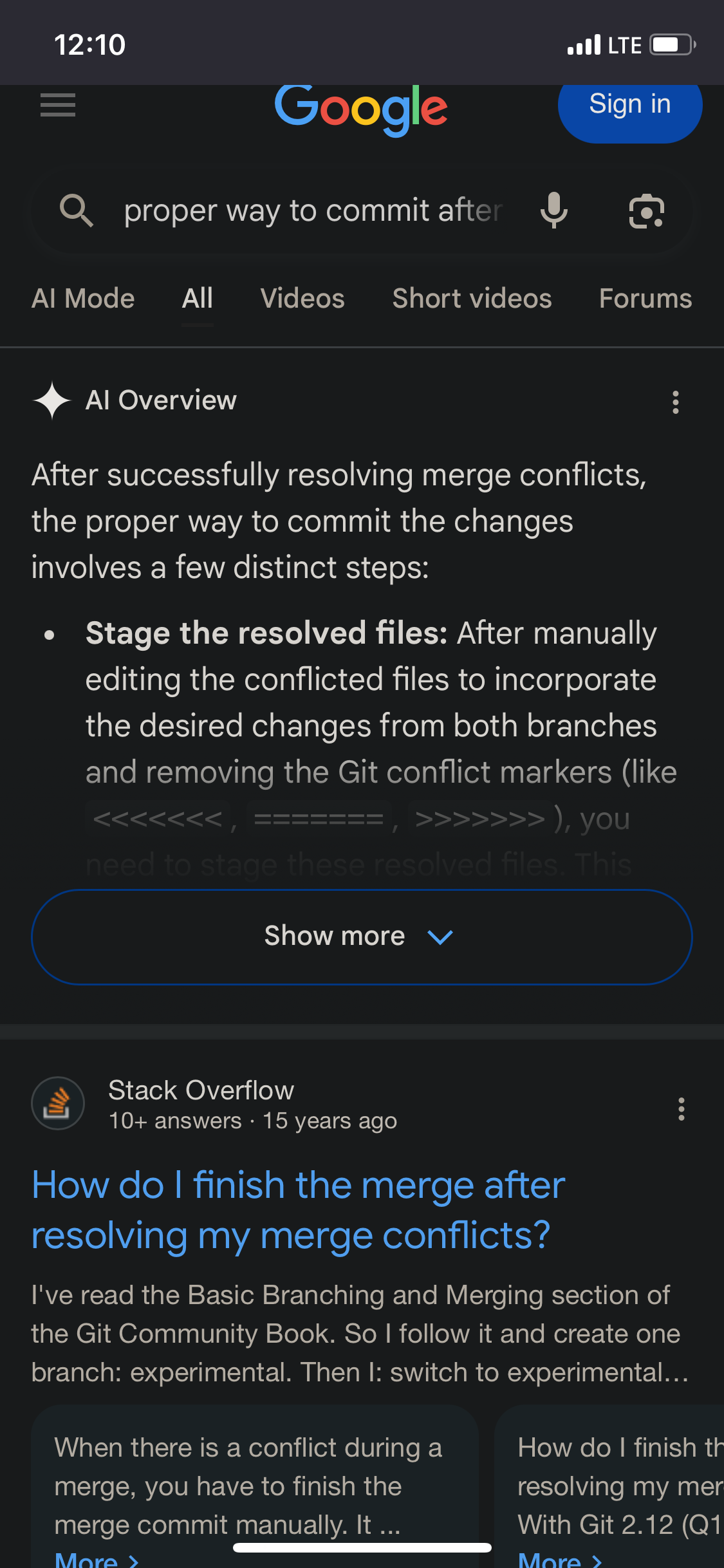Open the hamburger menu
The height and width of the screenshot is (1568, 724).
click(x=58, y=106)
